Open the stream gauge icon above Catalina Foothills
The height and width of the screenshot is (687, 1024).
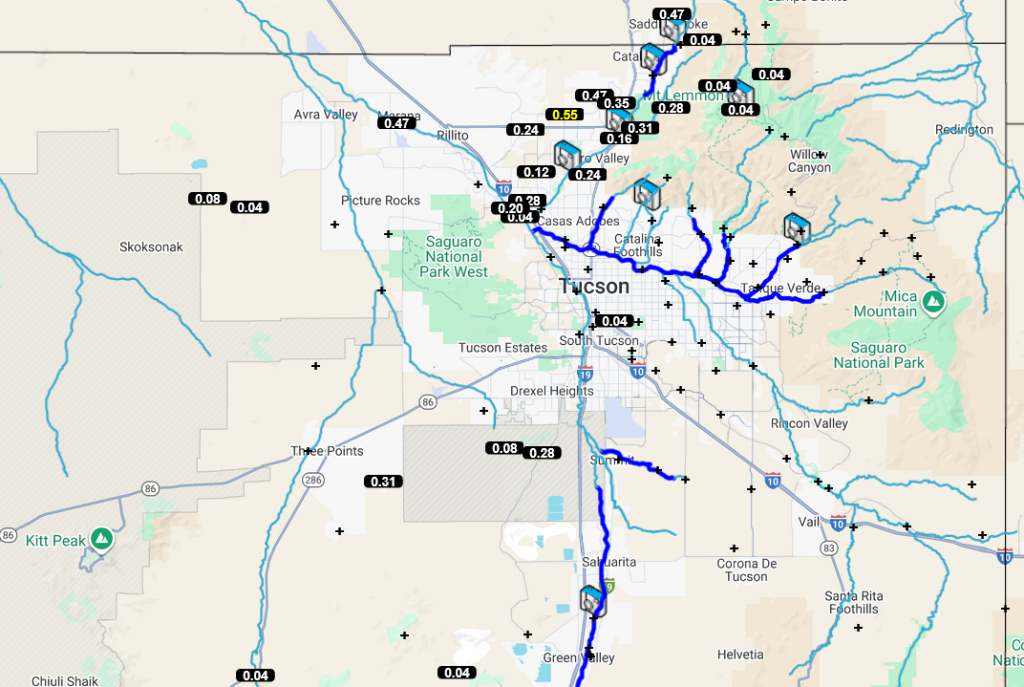coord(647,192)
